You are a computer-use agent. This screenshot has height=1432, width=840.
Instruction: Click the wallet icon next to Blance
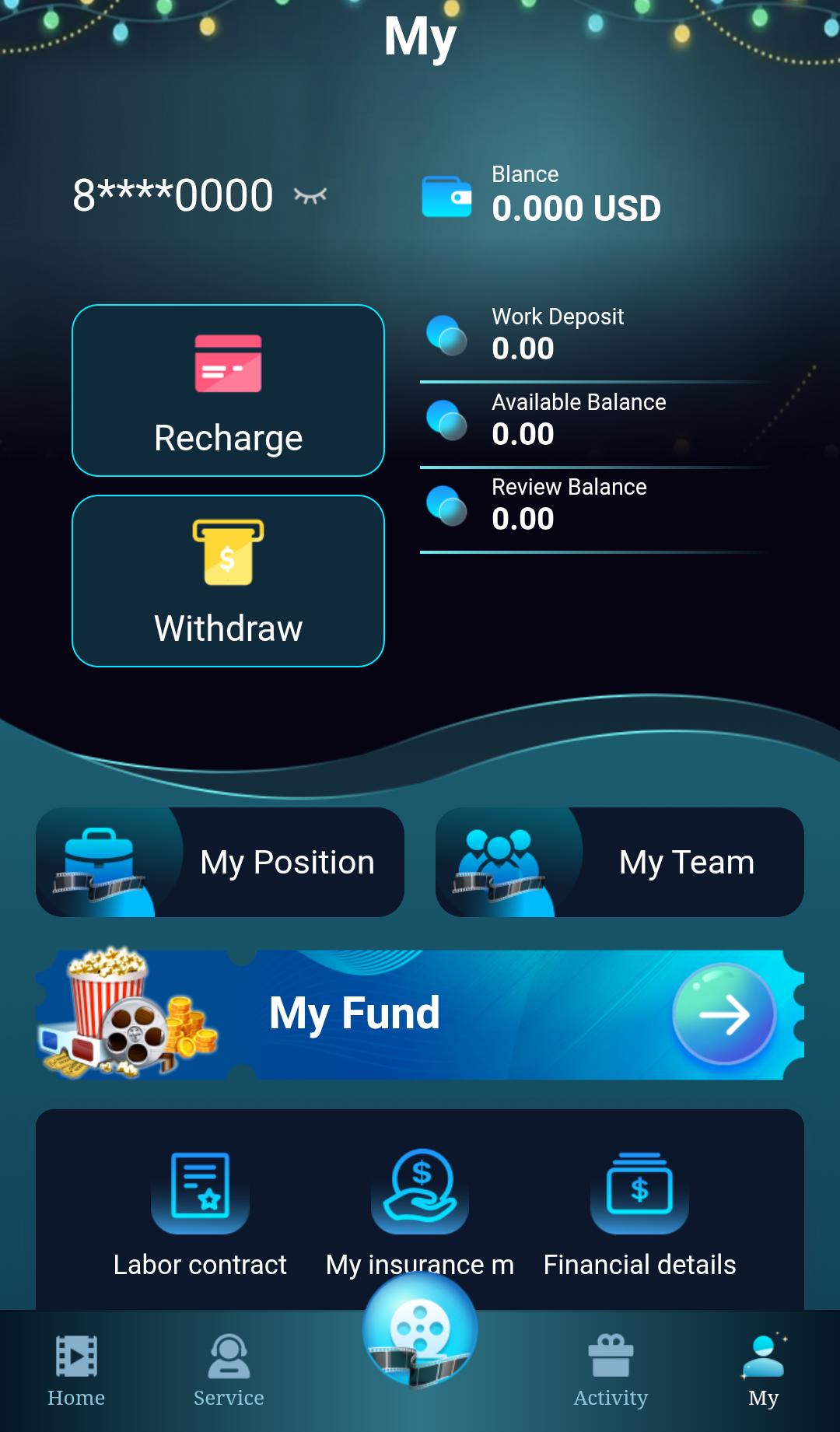(x=447, y=199)
